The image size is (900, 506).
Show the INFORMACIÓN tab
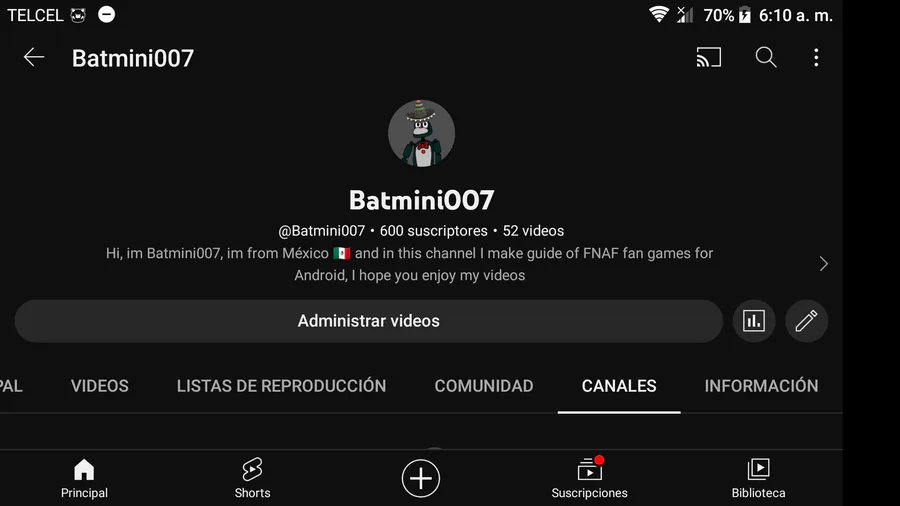[x=761, y=386]
